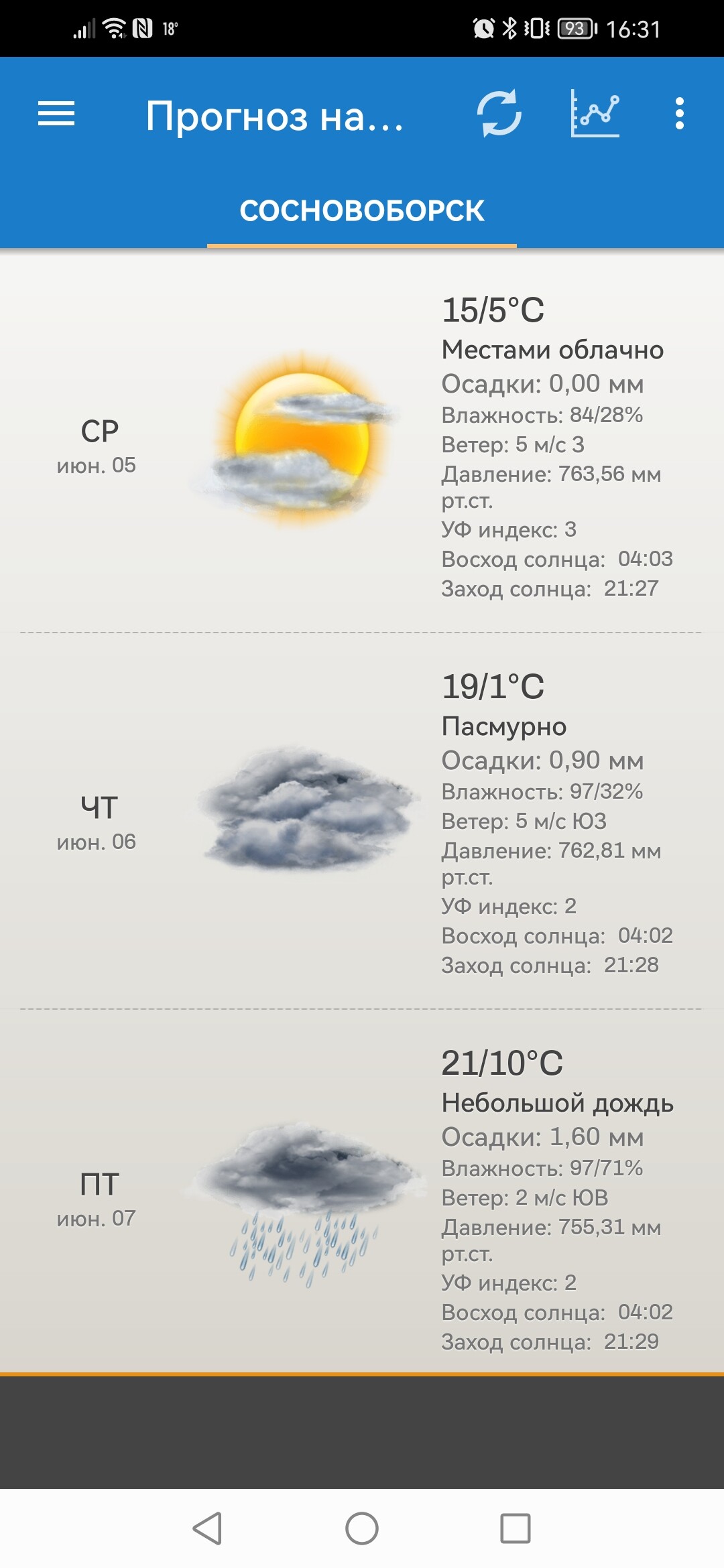
Task: Open the system recent apps overview
Action: click(516, 1528)
